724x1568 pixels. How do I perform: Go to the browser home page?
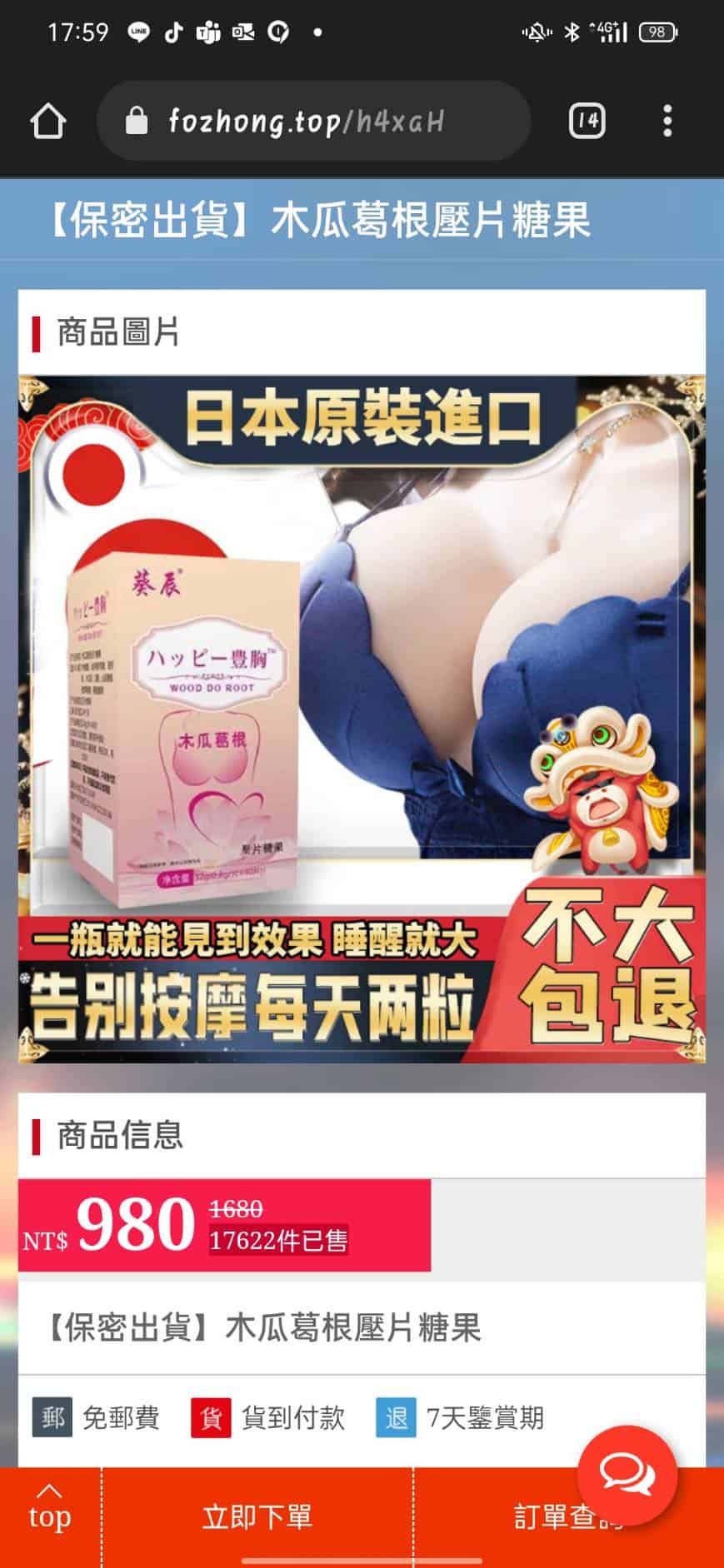47,122
